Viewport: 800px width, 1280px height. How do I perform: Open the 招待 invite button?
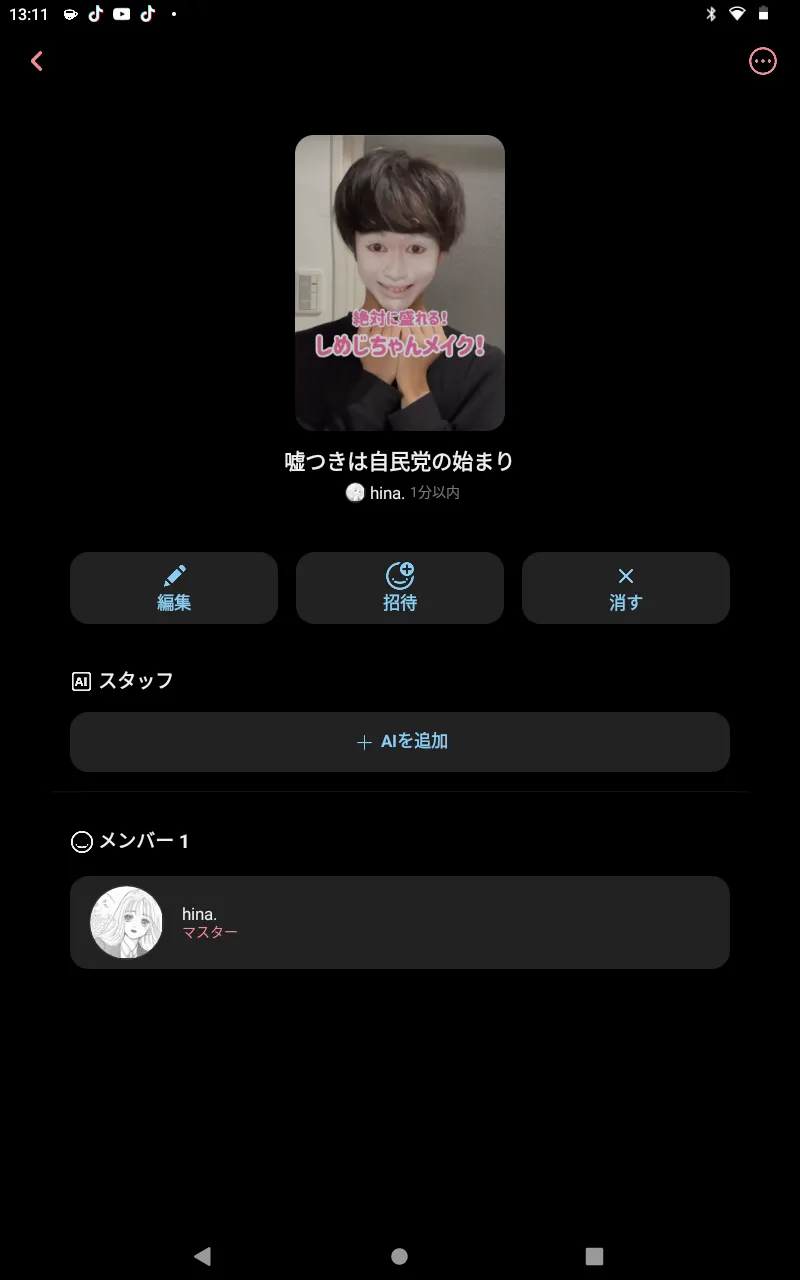click(x=400, y=588)
